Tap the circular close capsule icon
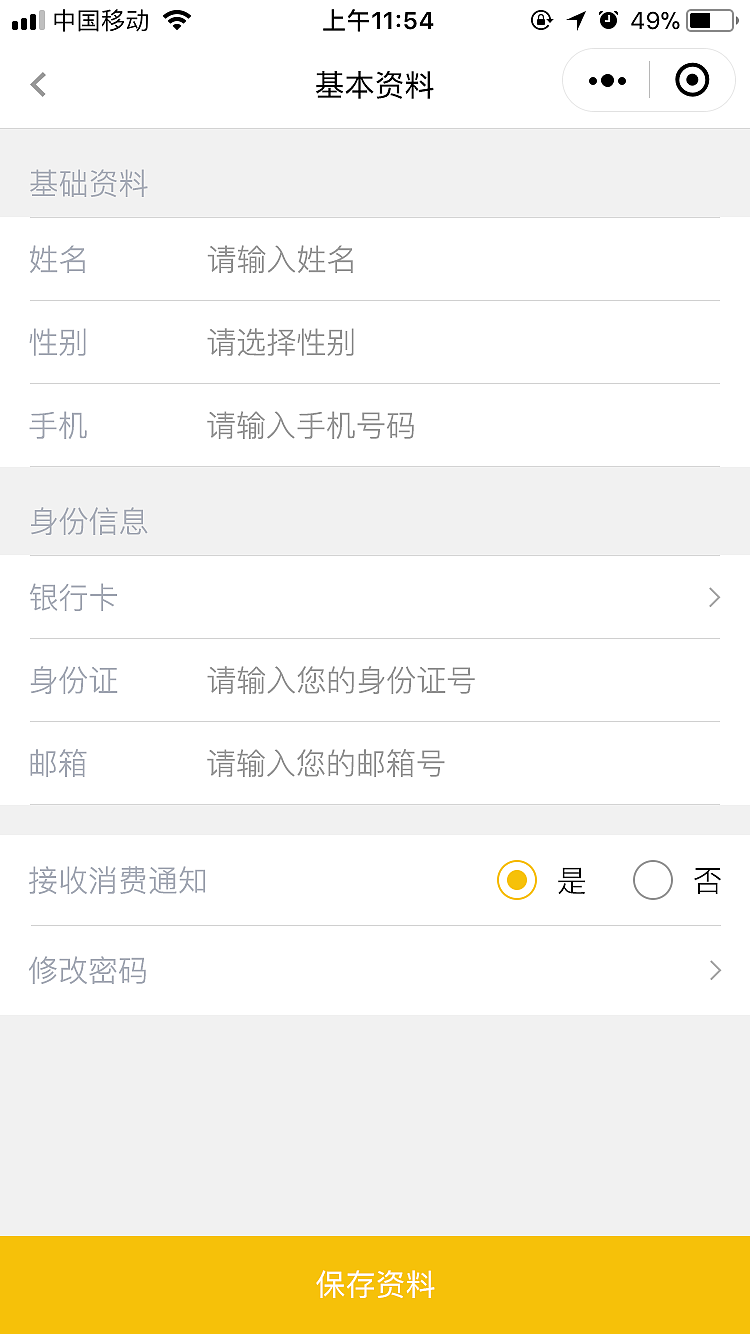750x1334 pixels. pos(691,80)
